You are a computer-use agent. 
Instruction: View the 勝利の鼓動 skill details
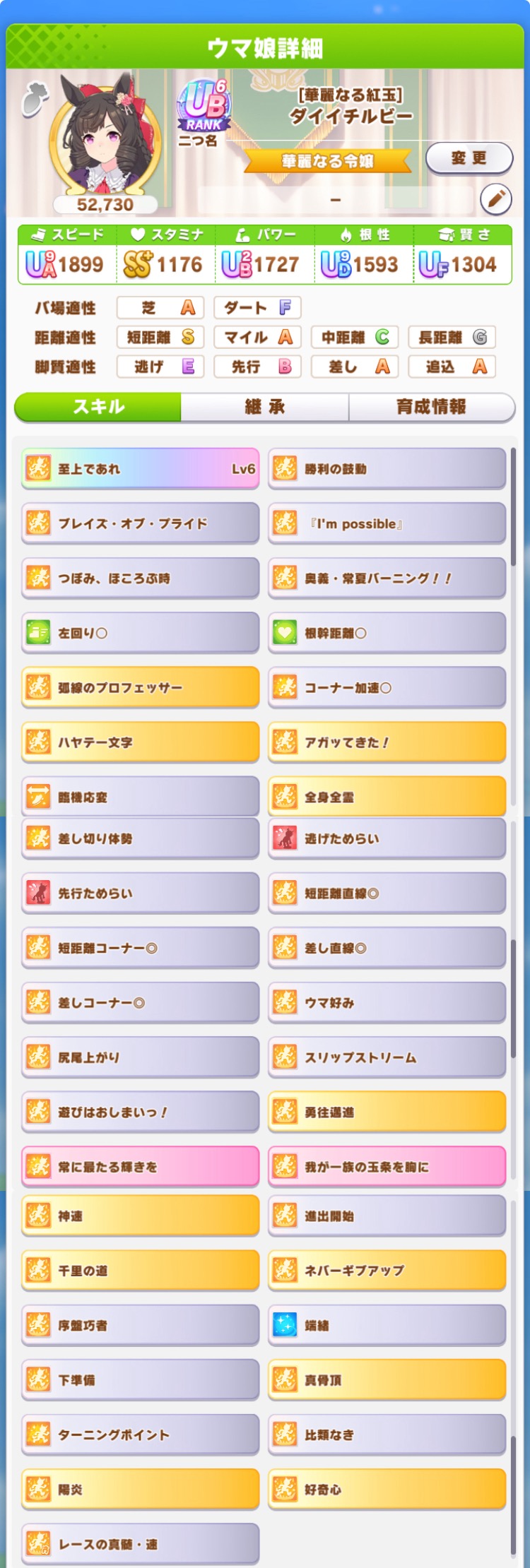point(387,468)
